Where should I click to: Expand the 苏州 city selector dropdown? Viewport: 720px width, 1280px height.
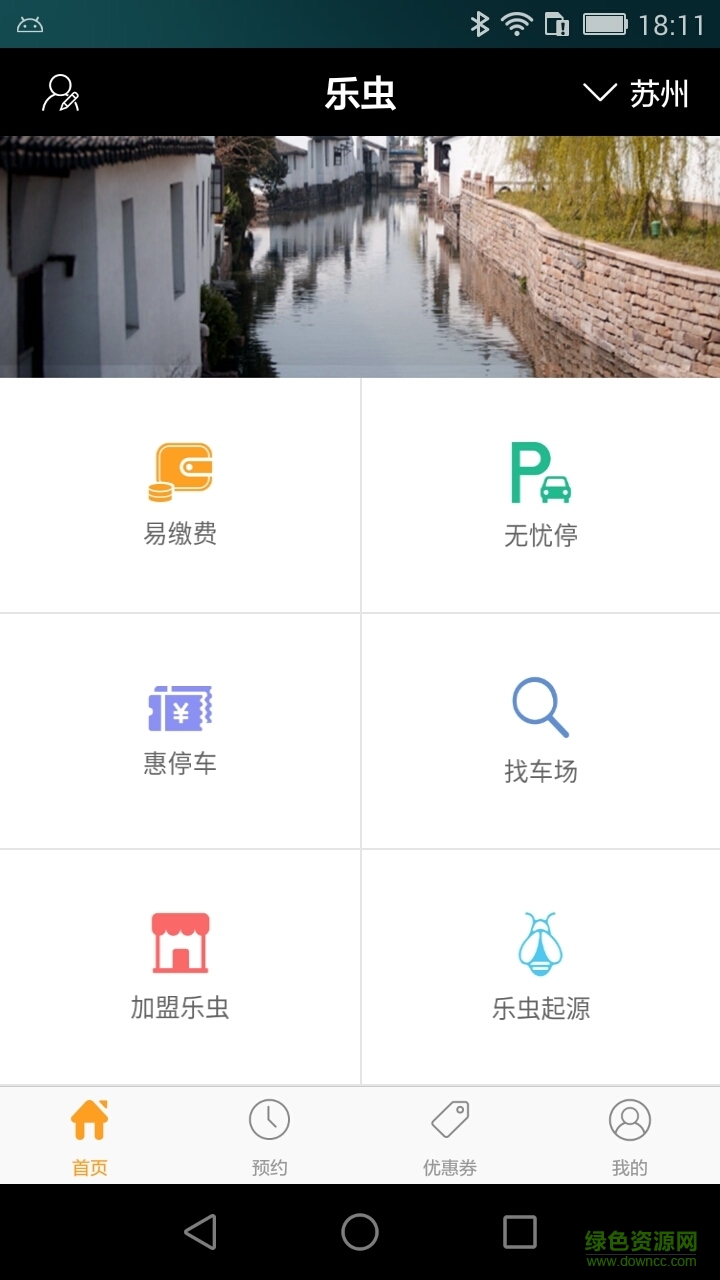pyautogui.click(x=638, y=92)
